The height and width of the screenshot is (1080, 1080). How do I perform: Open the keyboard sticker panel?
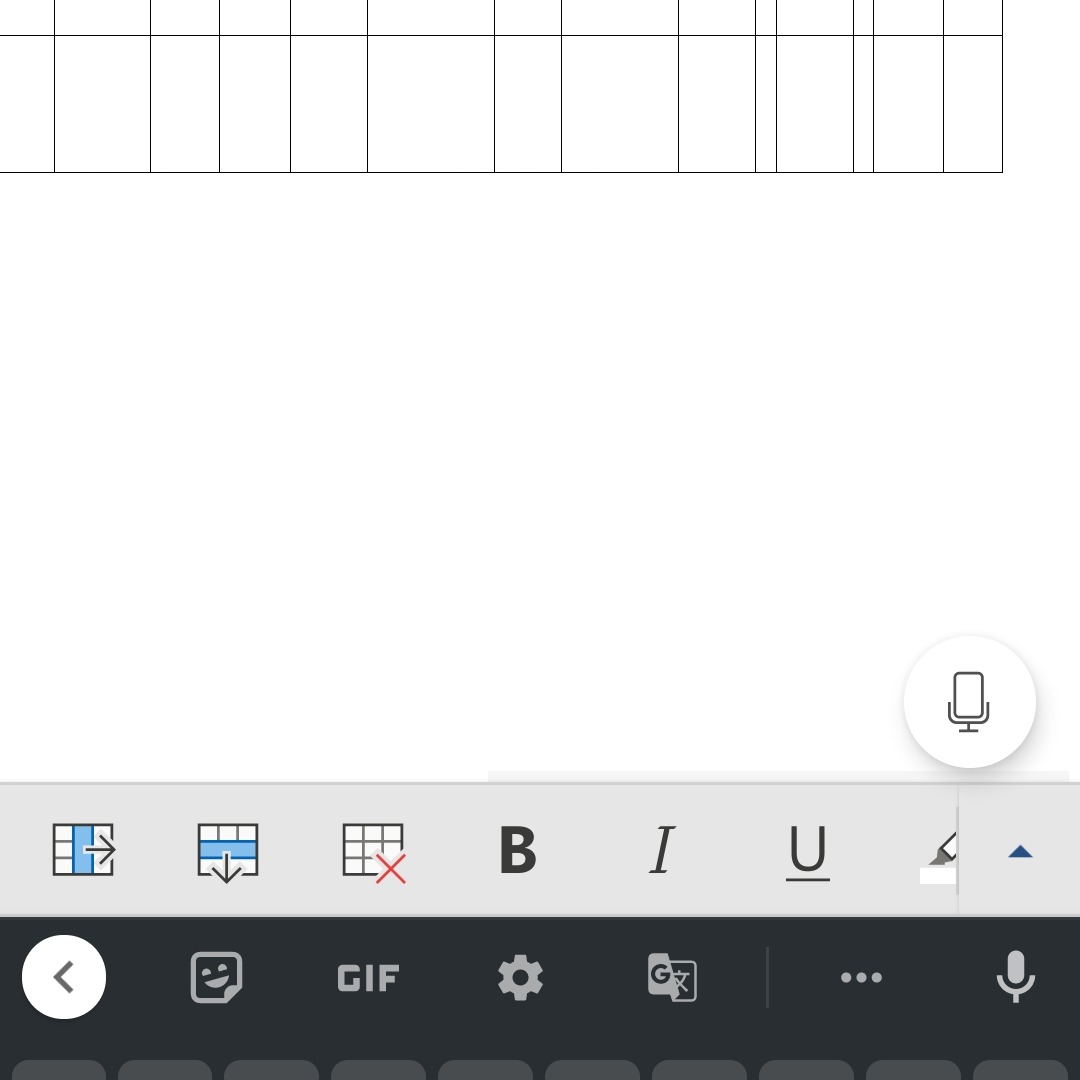point(217,977)
